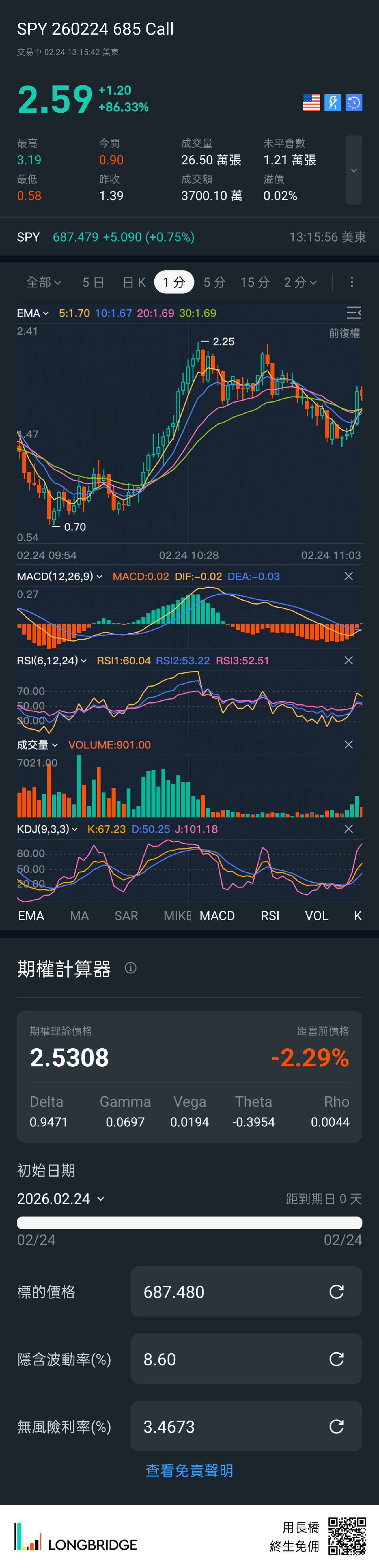Open the 2分 interval dropdown
The width and height of the screenshot is (379, 1568).
(300, 282)
